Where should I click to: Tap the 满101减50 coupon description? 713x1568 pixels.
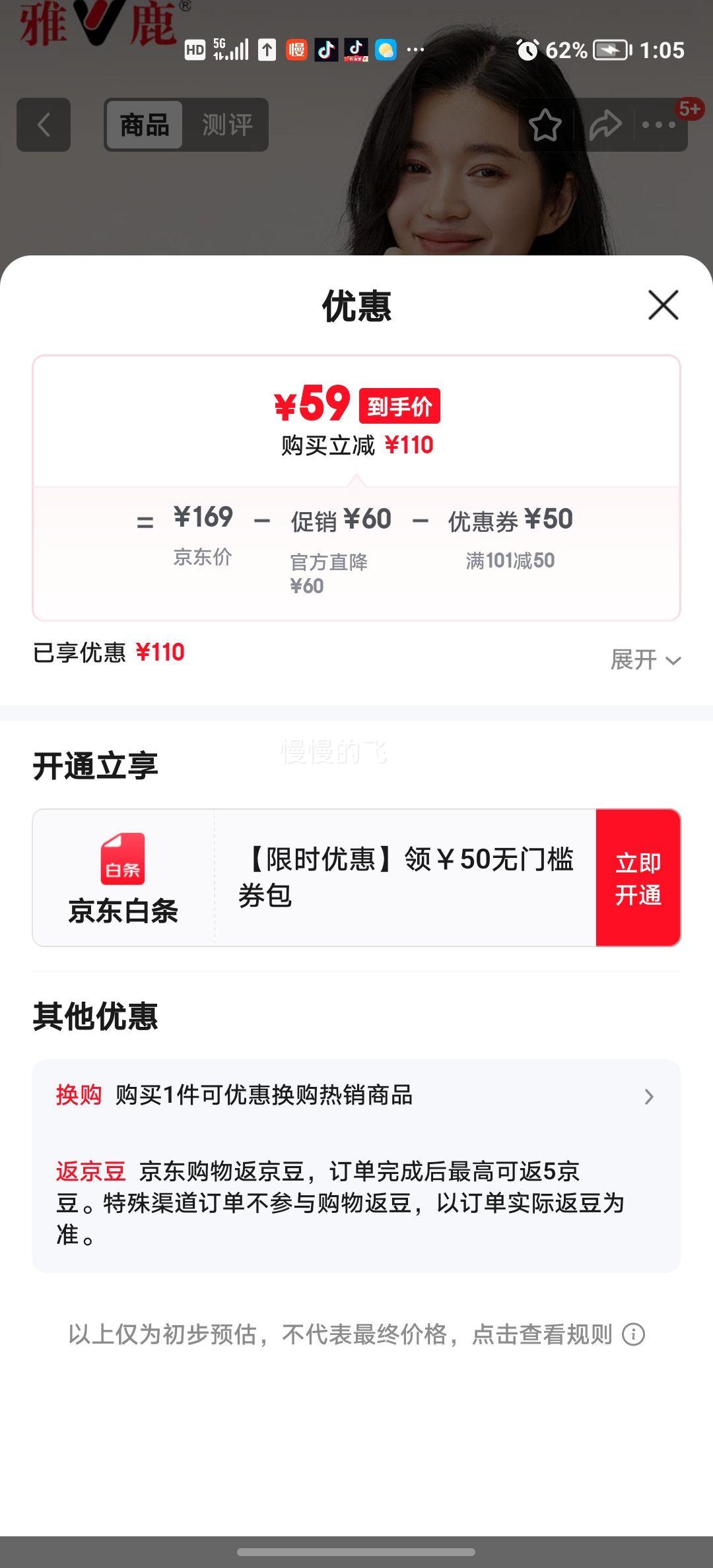coord(510,560)
